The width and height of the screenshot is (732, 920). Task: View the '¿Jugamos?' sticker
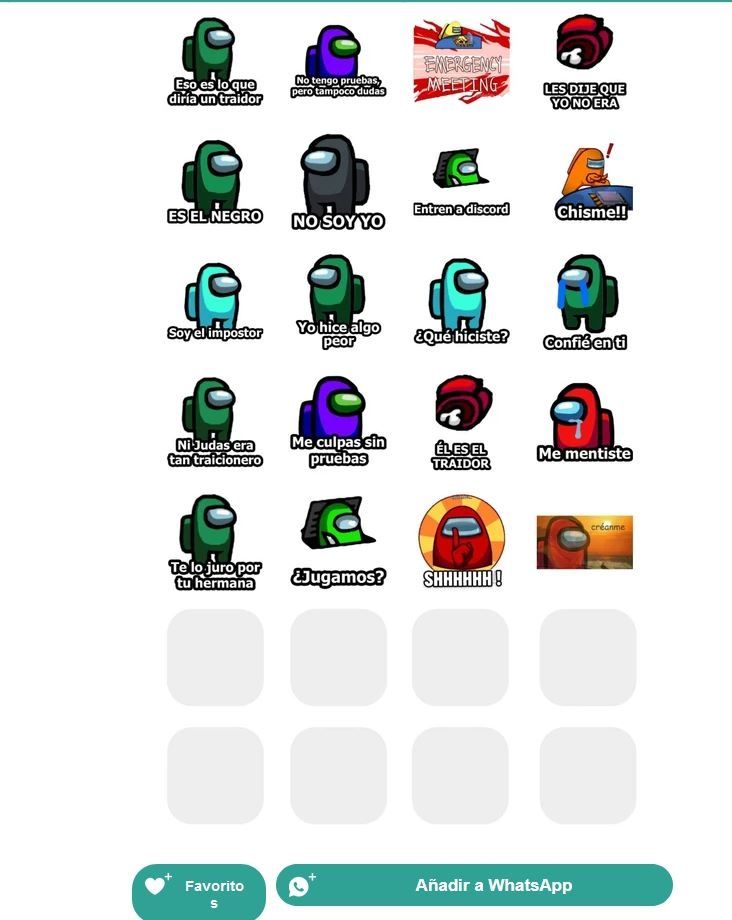338,541
